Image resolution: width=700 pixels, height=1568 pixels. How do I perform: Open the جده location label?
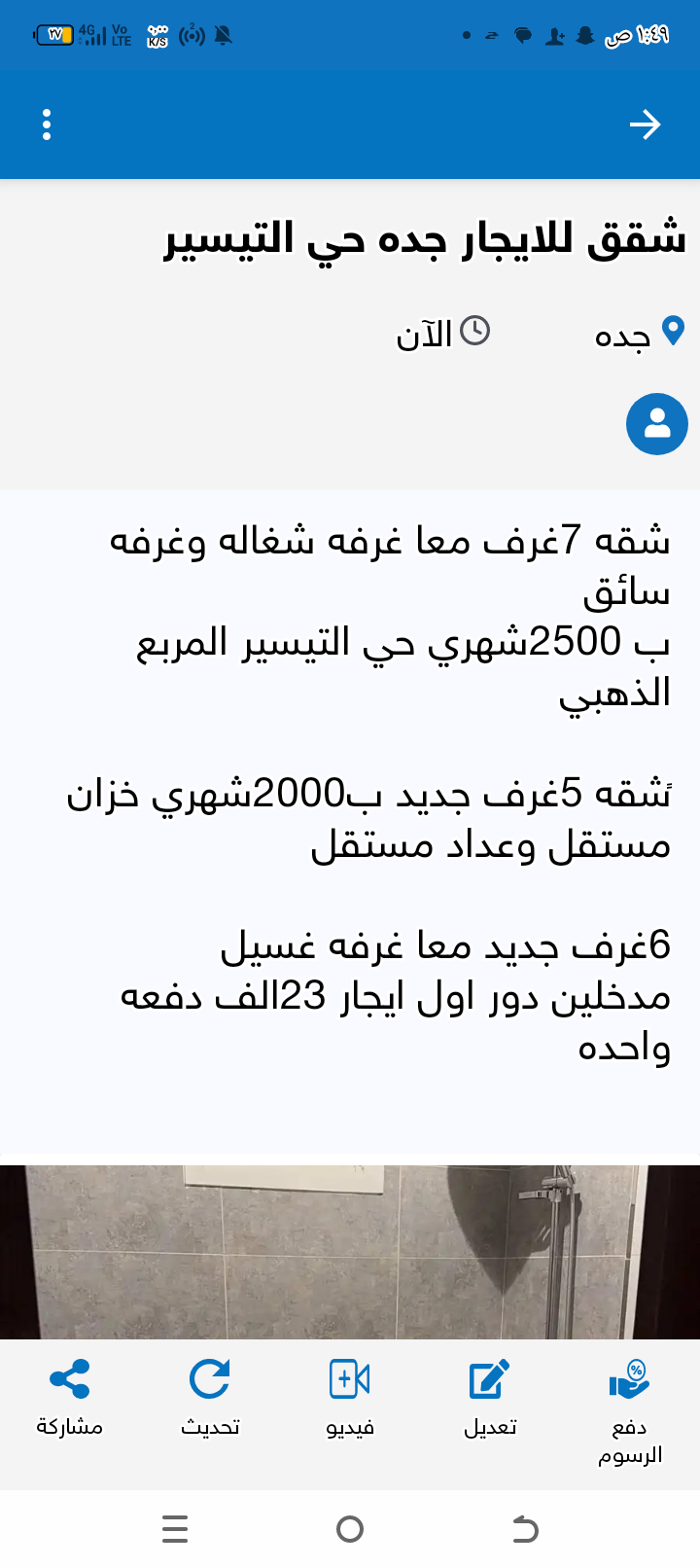pos(619,332)
